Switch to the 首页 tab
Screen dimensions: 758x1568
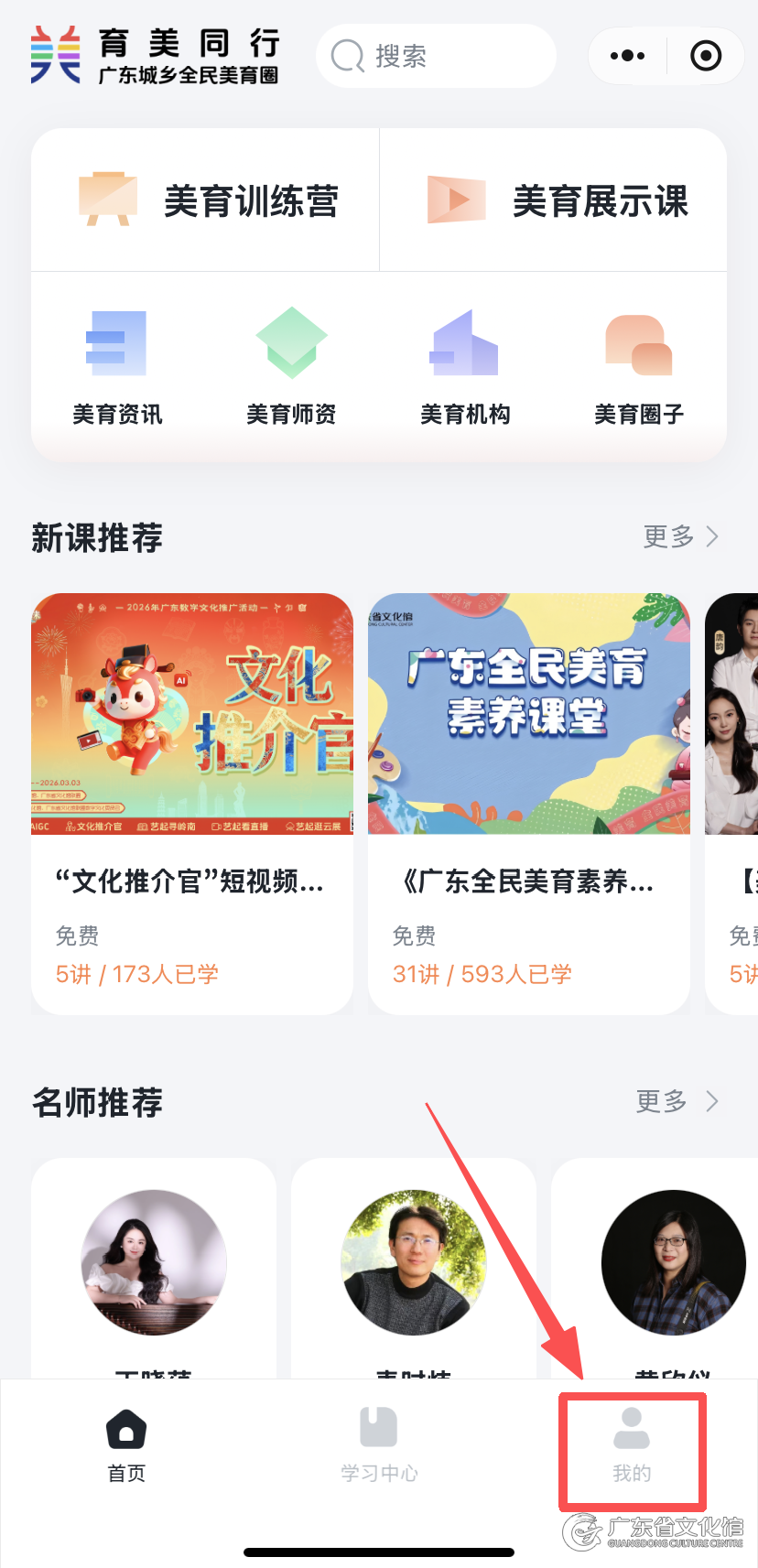(x=126, y=1446)
